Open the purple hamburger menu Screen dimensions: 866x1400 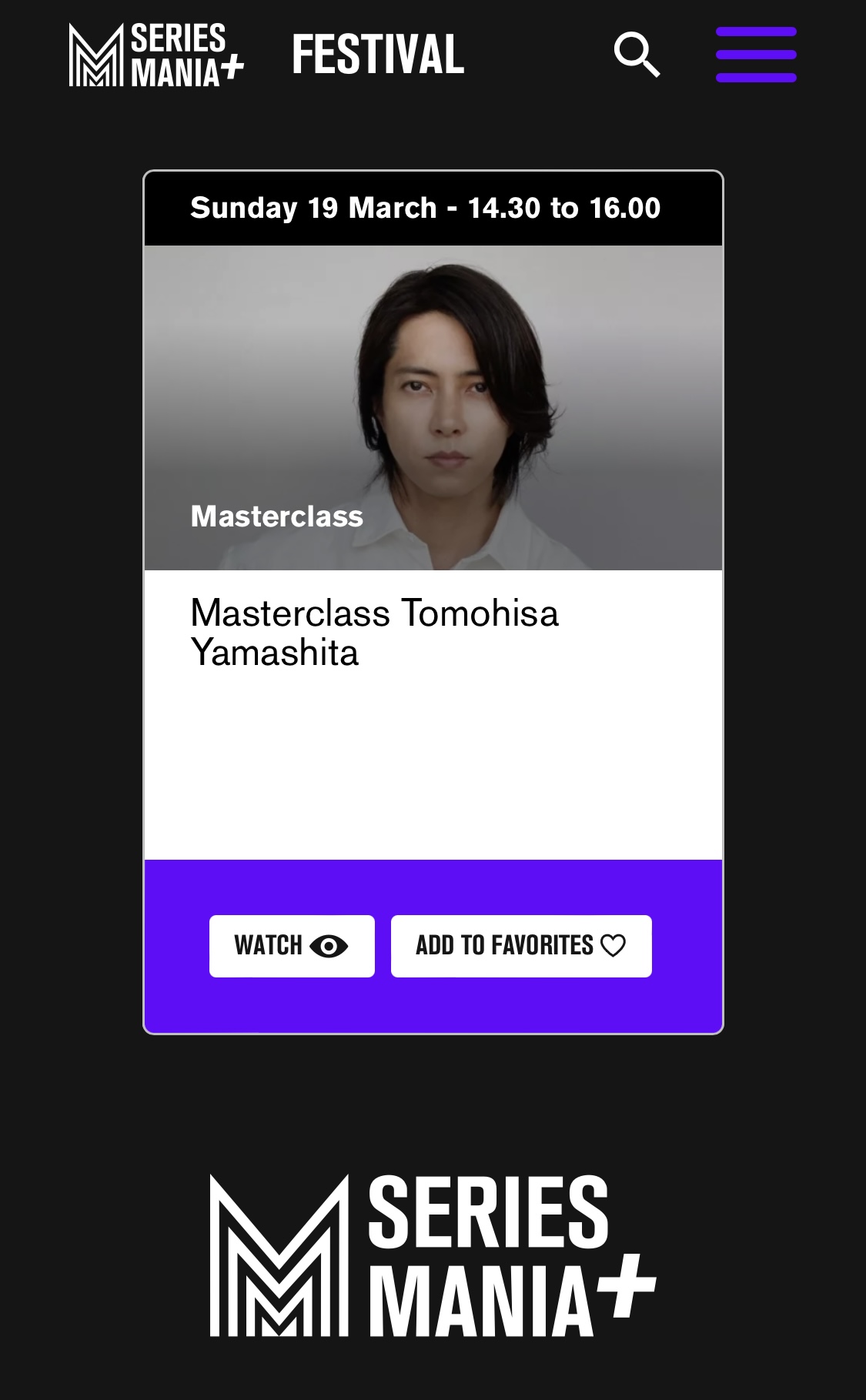[756, 55]
